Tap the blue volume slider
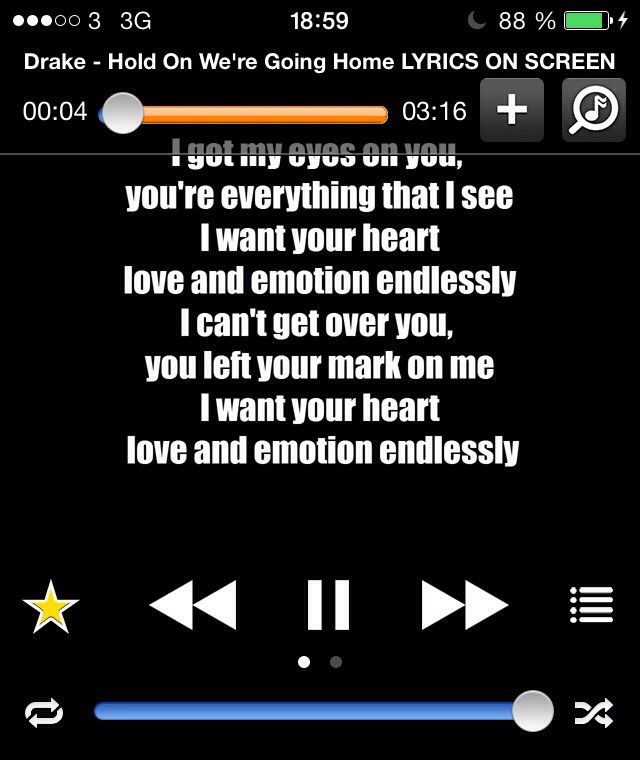640x760 pixels. tap(310, 711)
